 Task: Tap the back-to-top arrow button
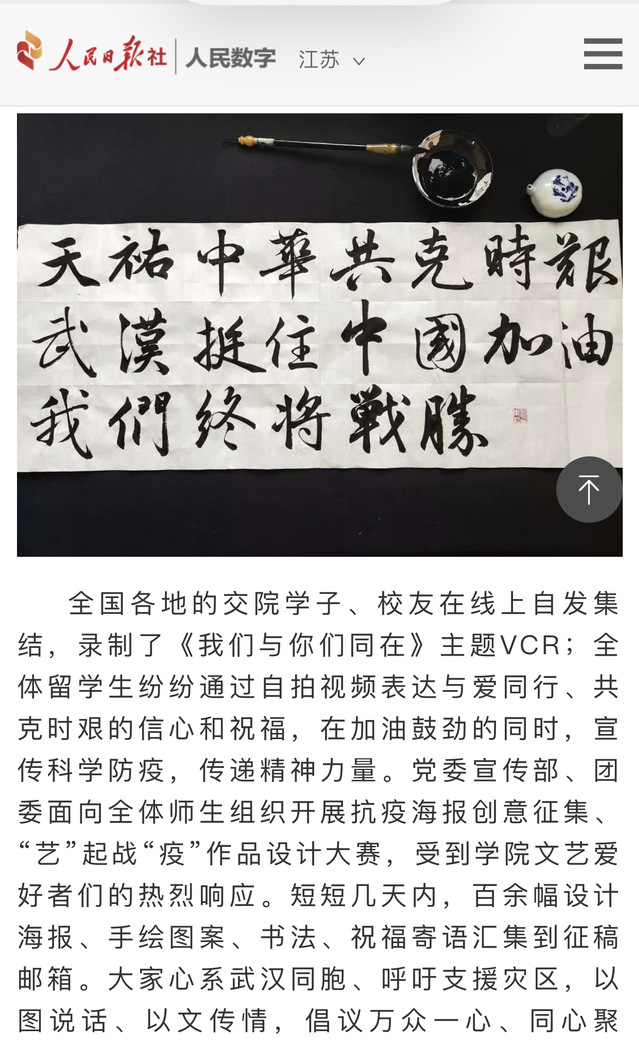click(589, 489)
